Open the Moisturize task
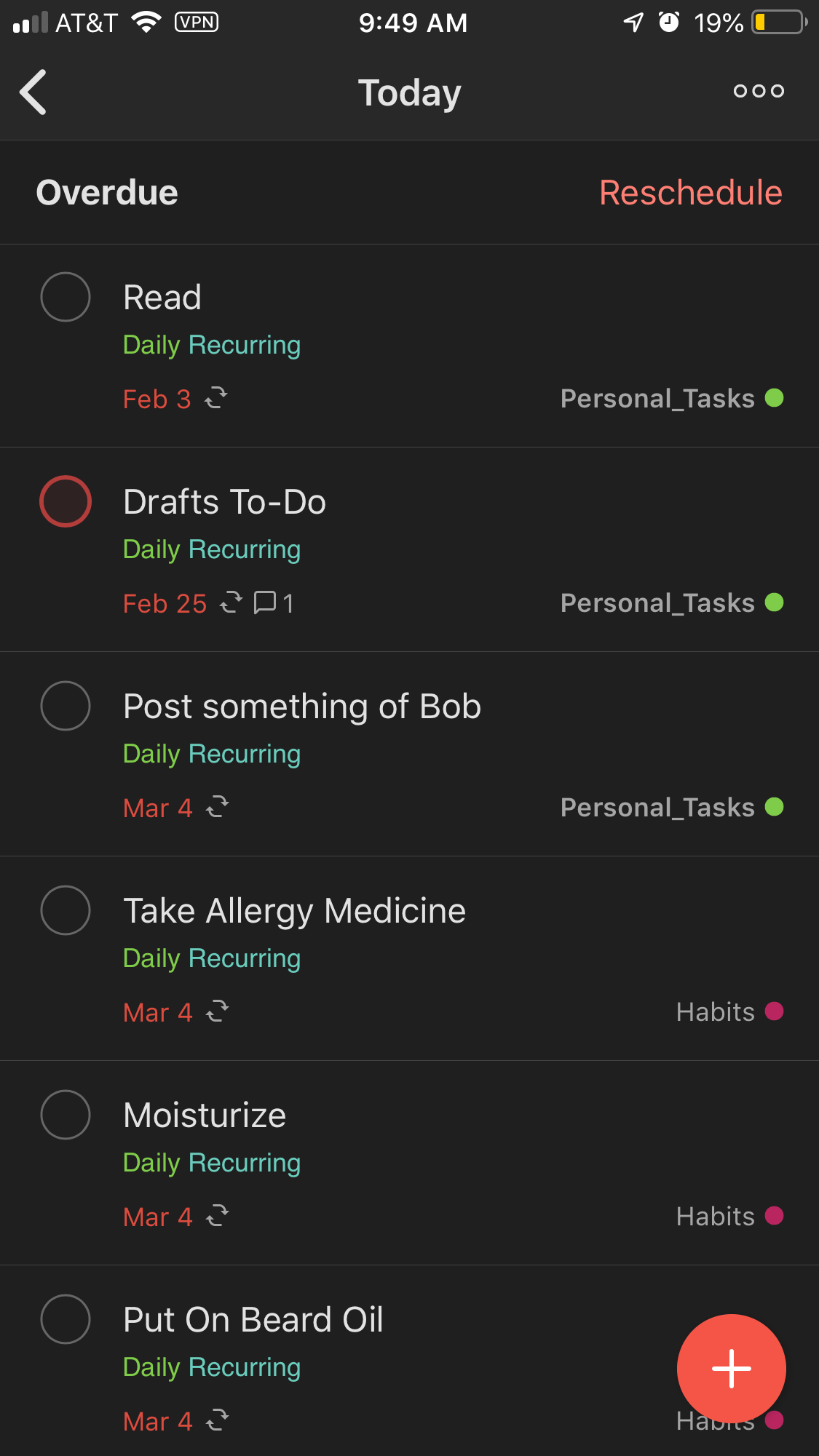Image resolution: width=819 pixels, height=1456 pixels. (x=409, y=1163)
